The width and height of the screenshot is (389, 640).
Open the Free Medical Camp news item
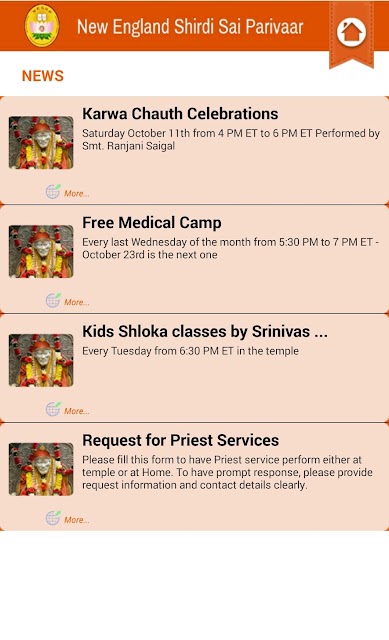point(194,259)
